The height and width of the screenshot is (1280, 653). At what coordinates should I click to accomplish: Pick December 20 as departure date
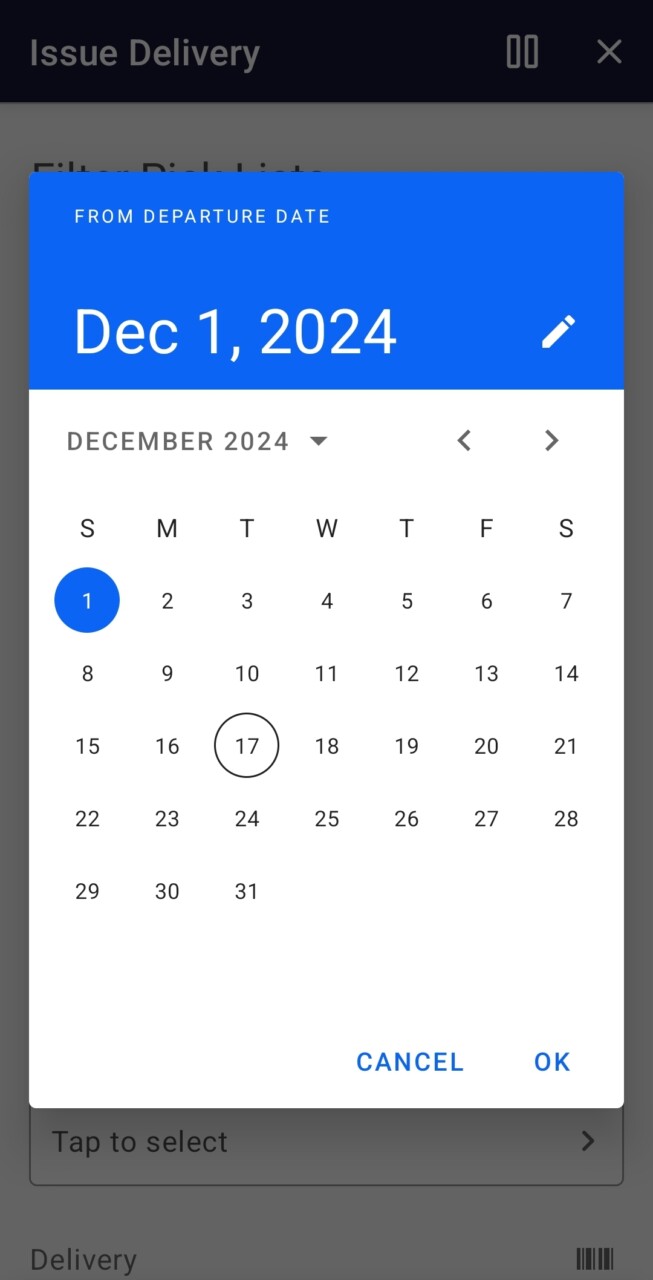click(486, 746)
